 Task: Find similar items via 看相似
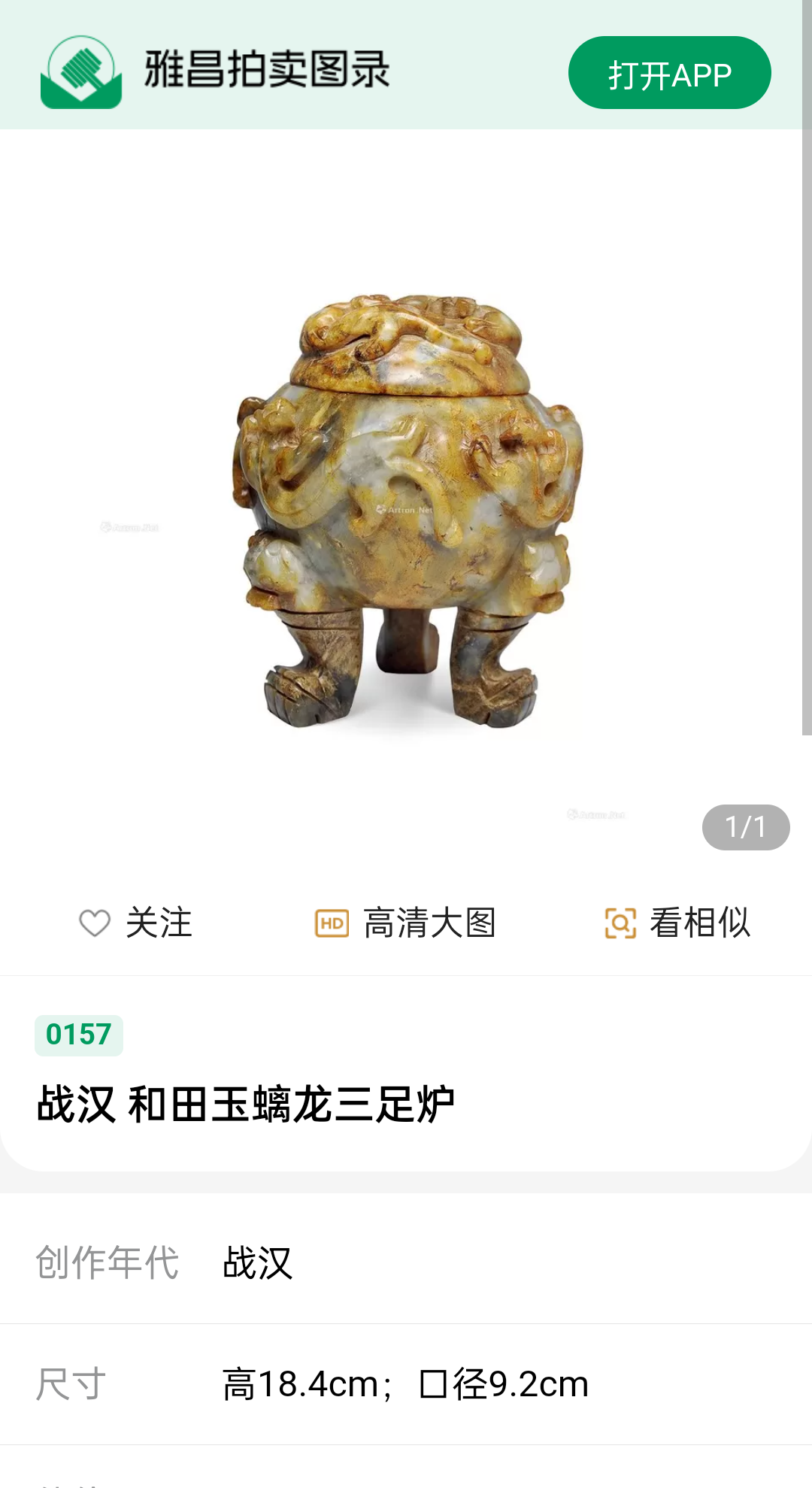point(677,923)
